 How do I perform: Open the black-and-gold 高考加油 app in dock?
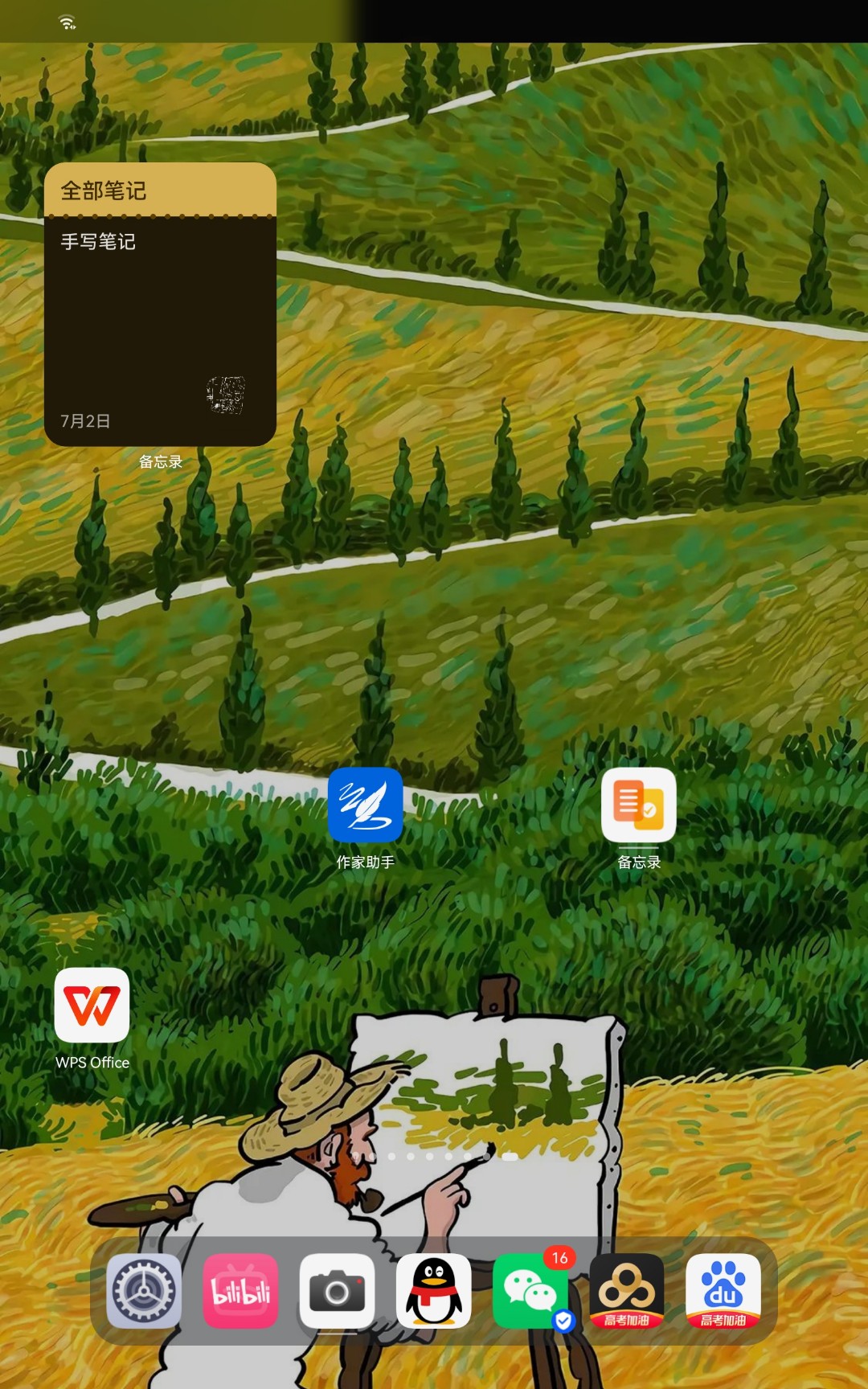point(626,1291)
